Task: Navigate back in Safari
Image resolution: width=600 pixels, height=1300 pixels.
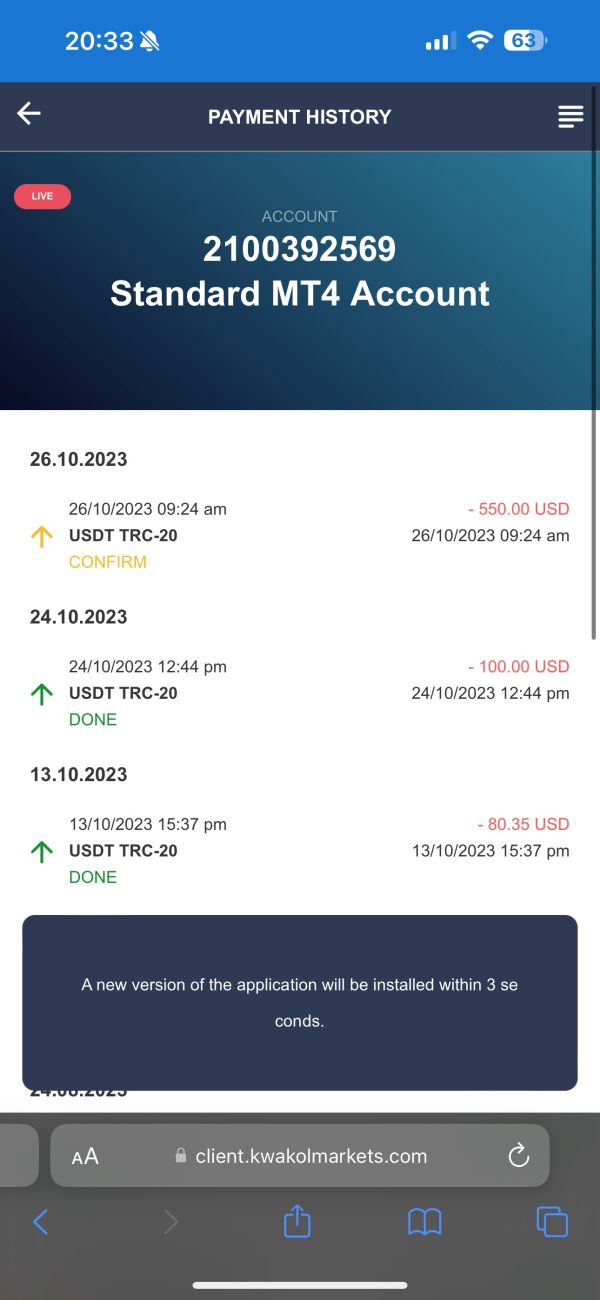Action: 40,1221
